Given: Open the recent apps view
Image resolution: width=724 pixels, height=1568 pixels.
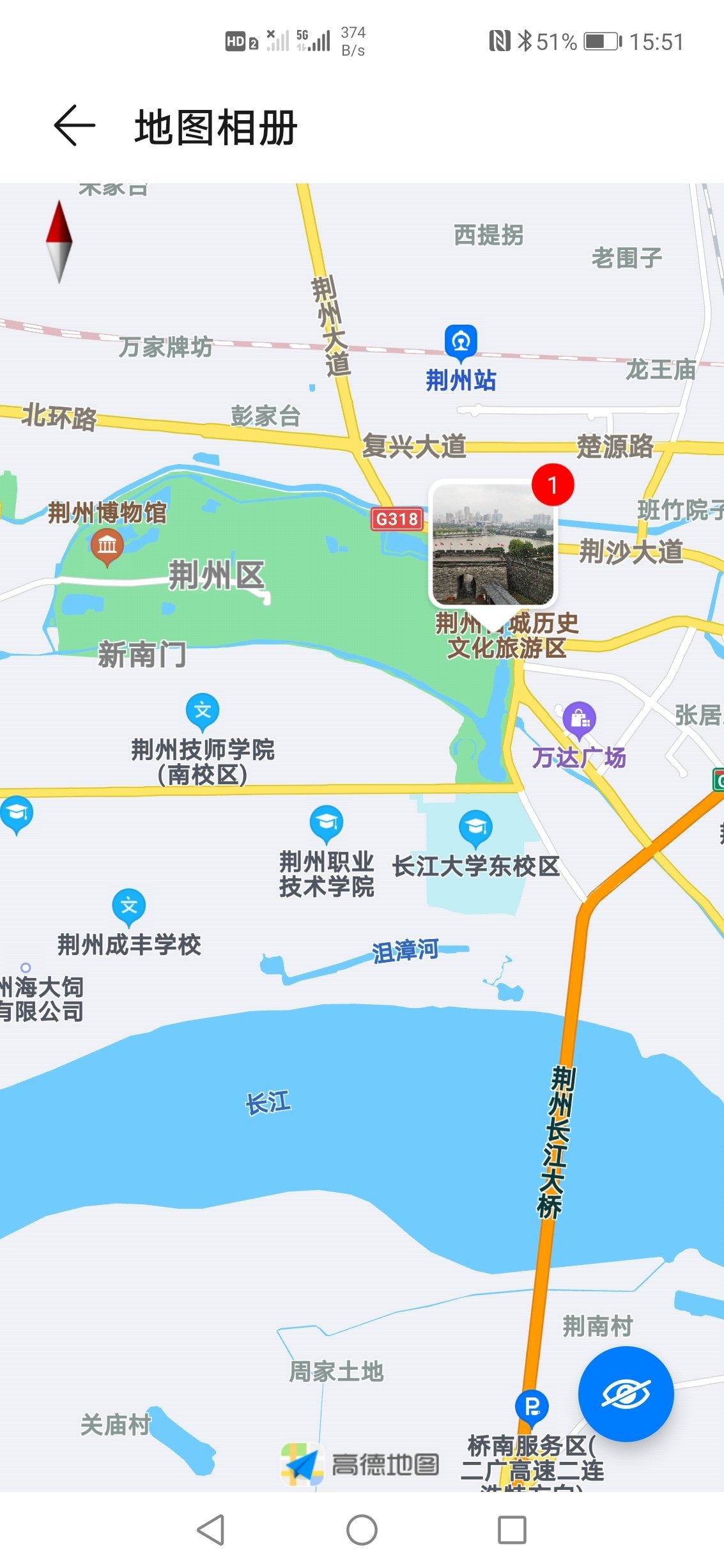Looking at the screenshot, I should click(x=512, y=1530).
